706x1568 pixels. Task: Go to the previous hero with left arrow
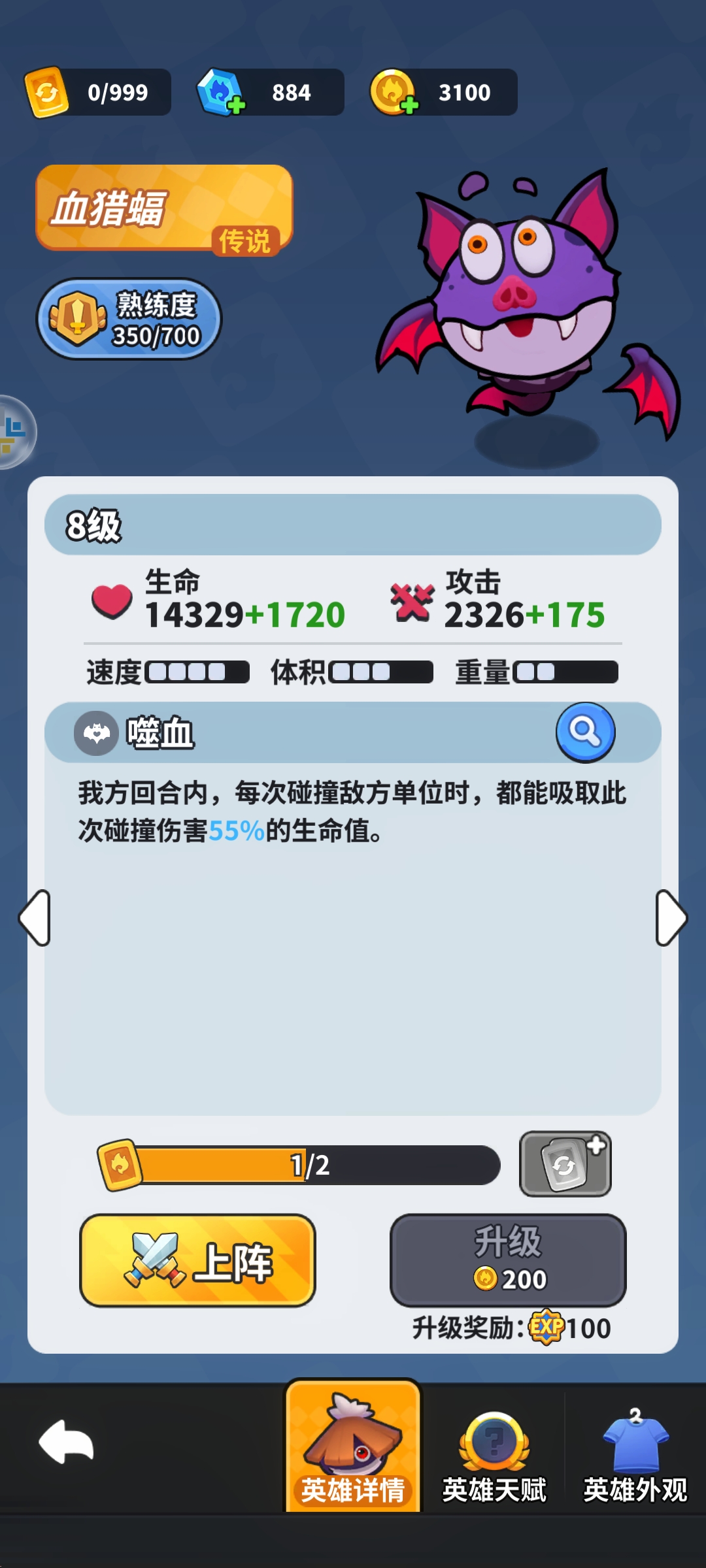(x=35, y=918)
